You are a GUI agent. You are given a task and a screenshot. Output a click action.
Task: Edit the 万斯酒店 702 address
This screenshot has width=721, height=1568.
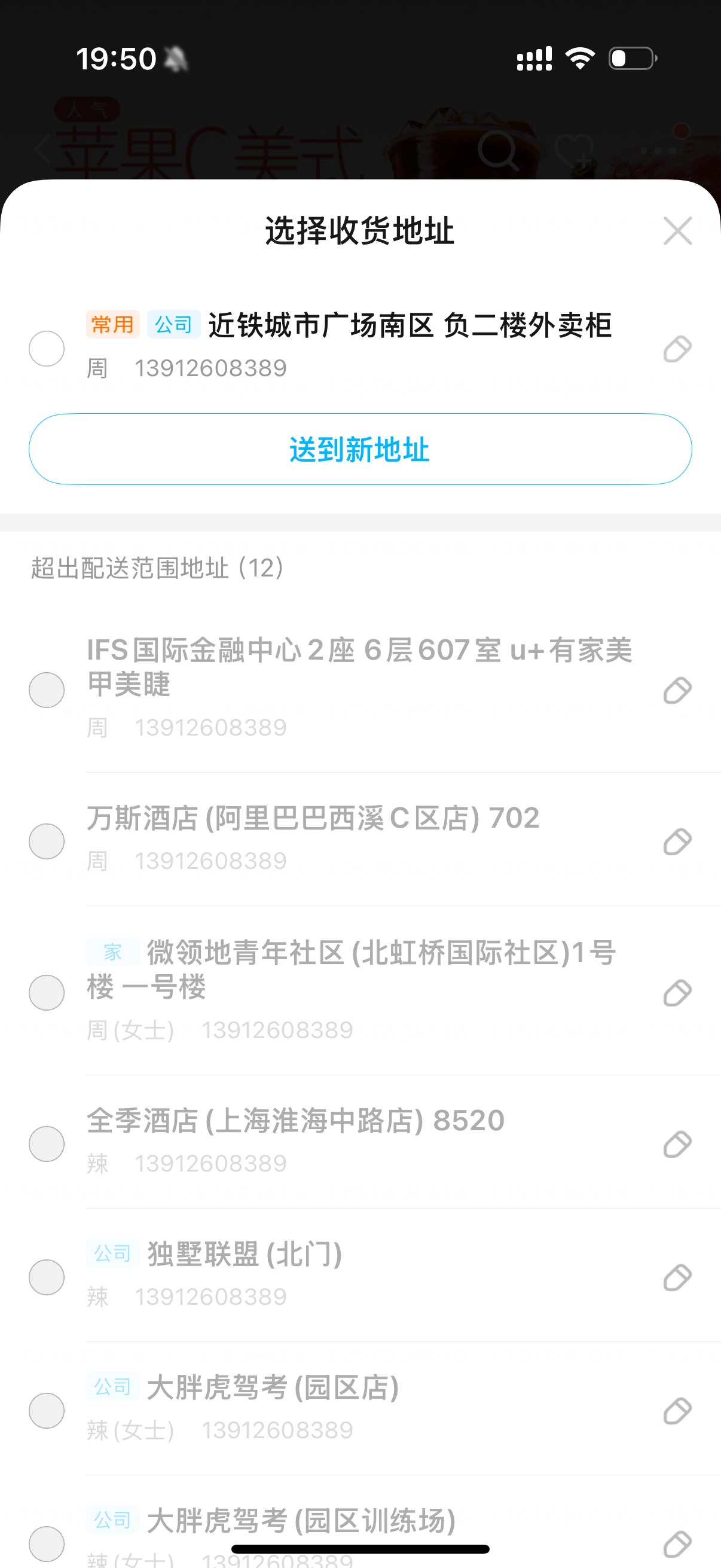click(x=677, y=842)
